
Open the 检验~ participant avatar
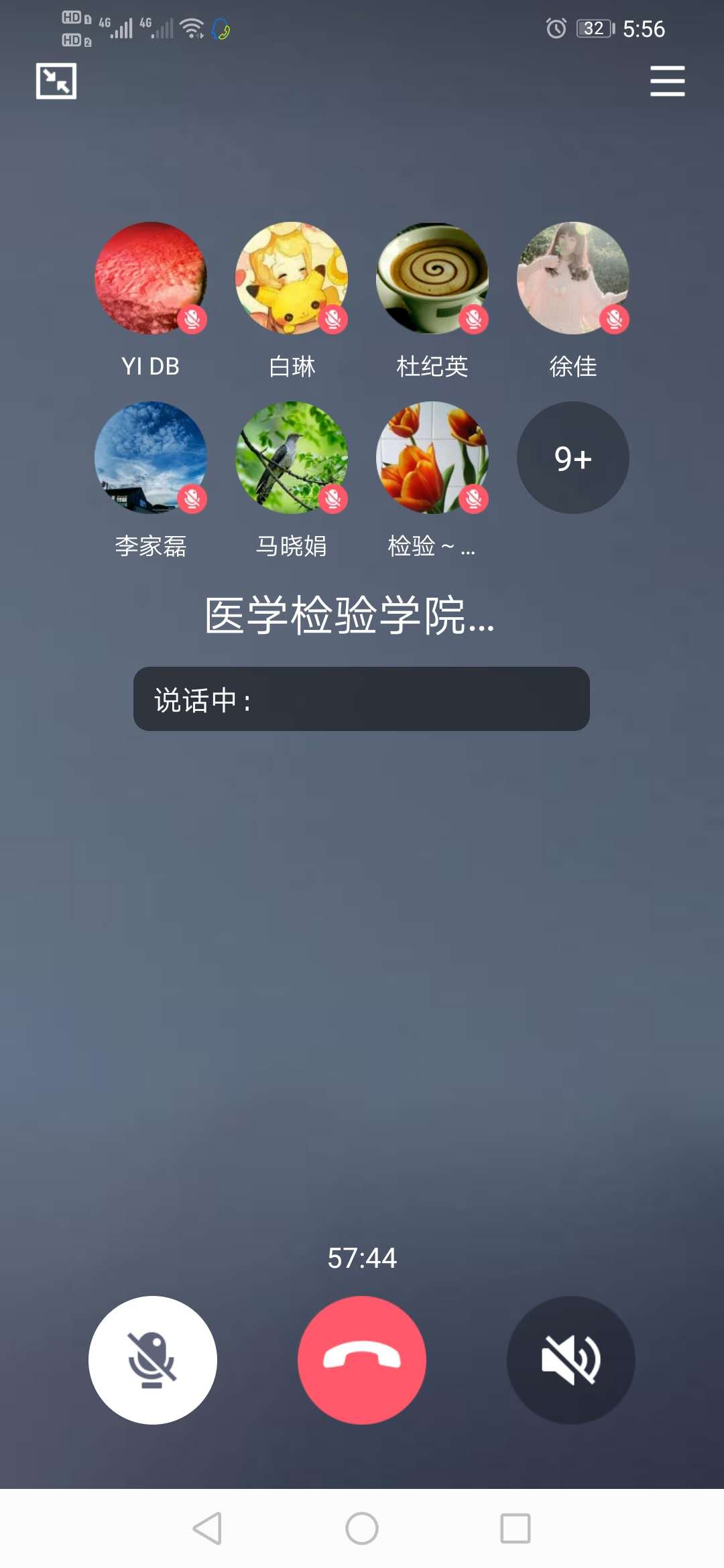pyautogui.click(x=432, y=458)
